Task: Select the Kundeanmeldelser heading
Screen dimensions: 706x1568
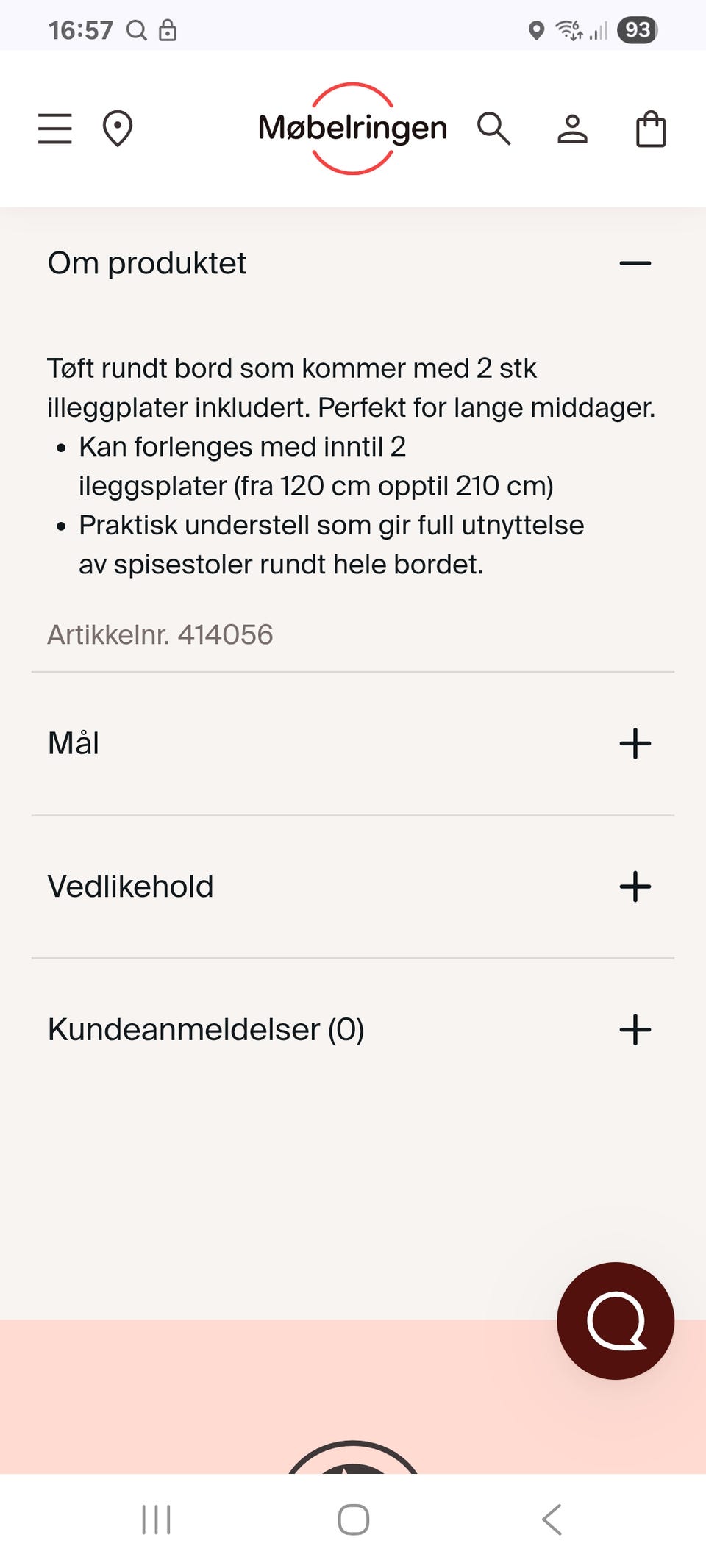Action: pos(206,1029)
